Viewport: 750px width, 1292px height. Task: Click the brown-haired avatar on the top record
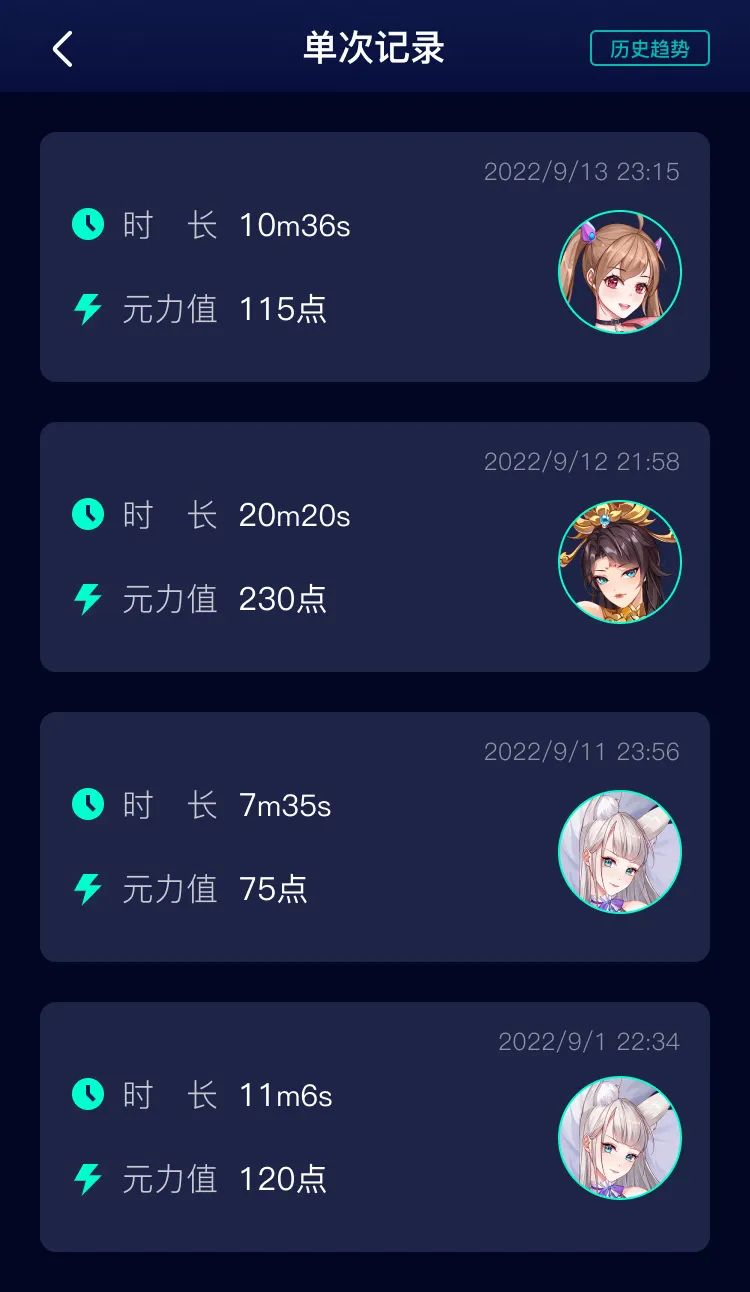[620, 270]
